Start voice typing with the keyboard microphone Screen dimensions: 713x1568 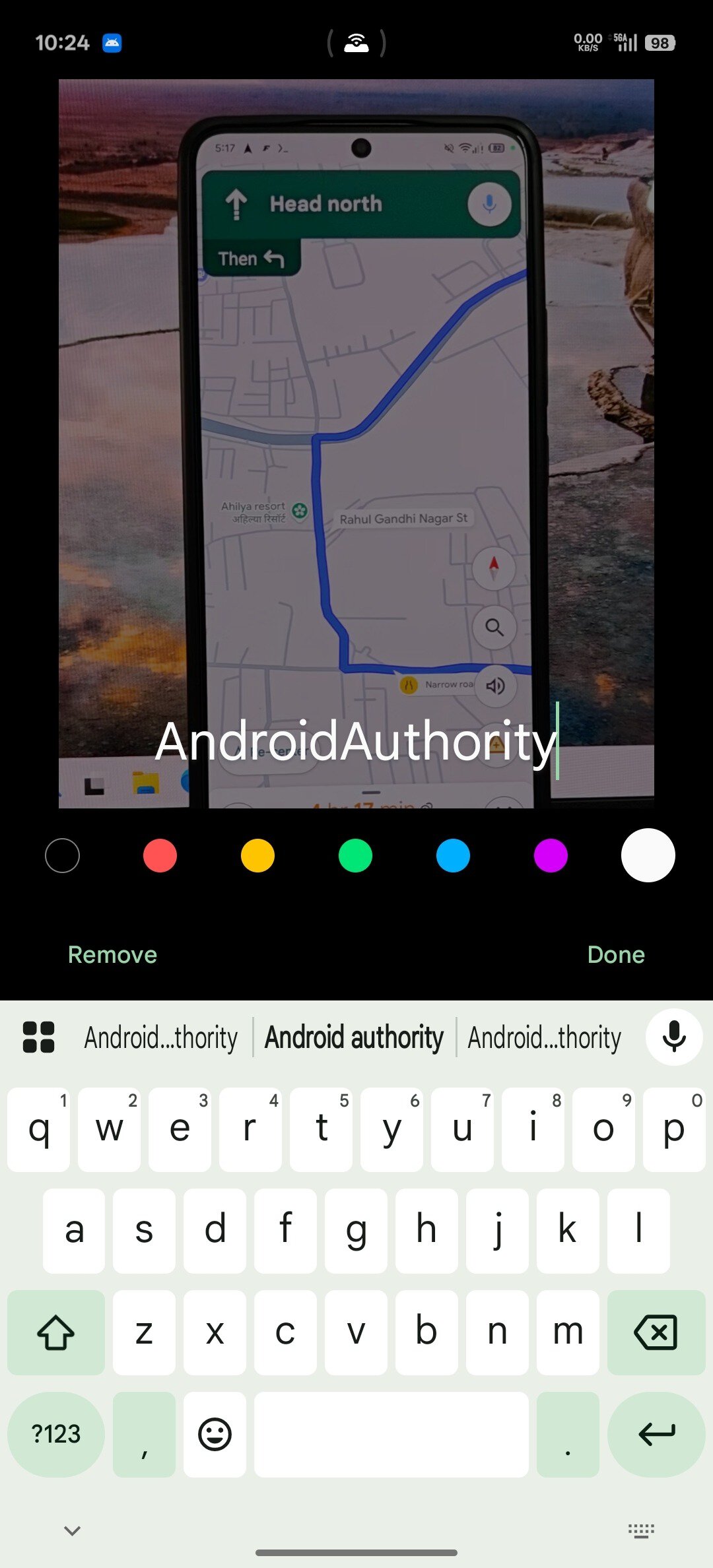[673, 1037]
